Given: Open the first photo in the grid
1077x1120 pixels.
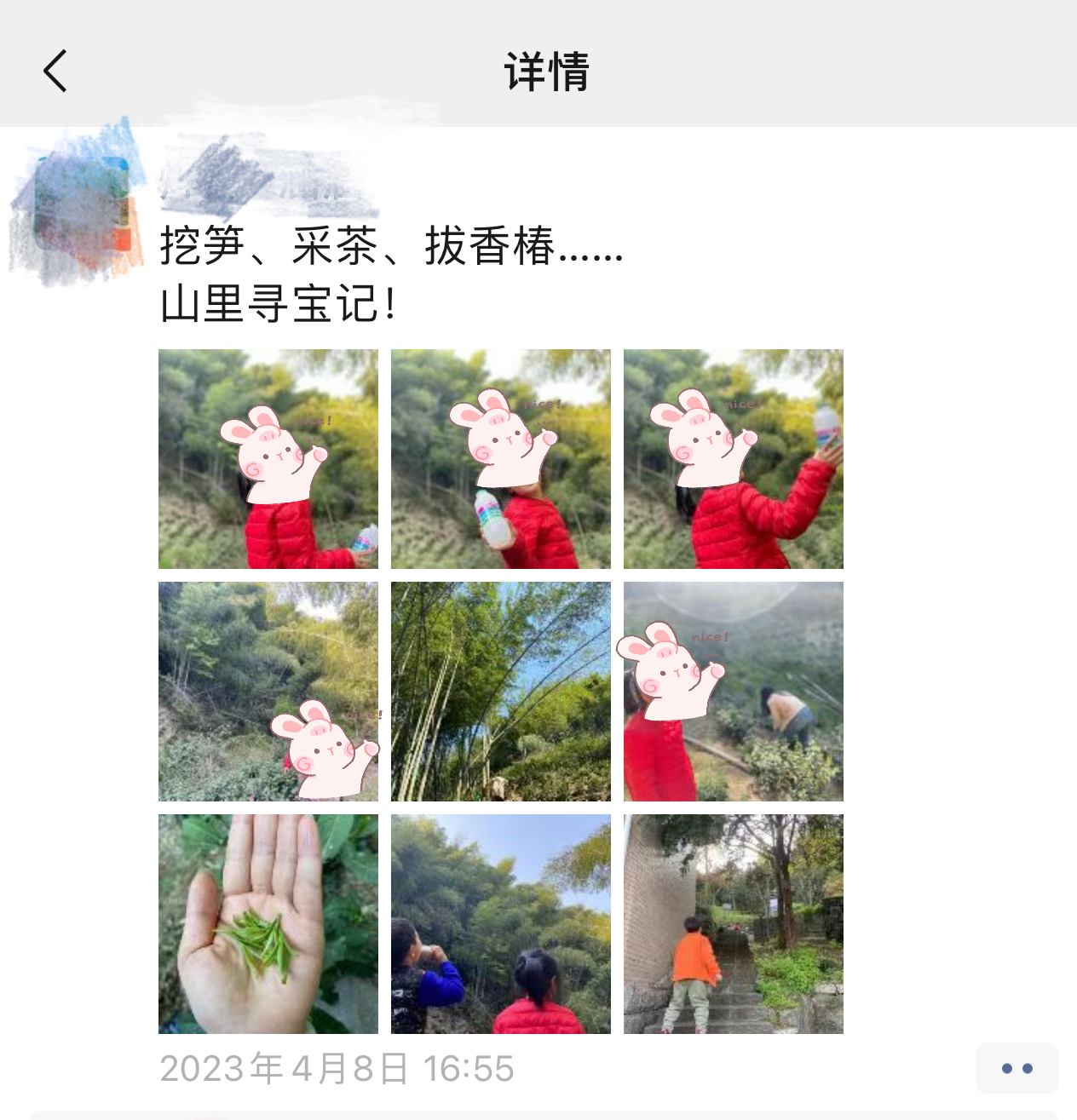Looking at the screenshot, I should 268,459.
